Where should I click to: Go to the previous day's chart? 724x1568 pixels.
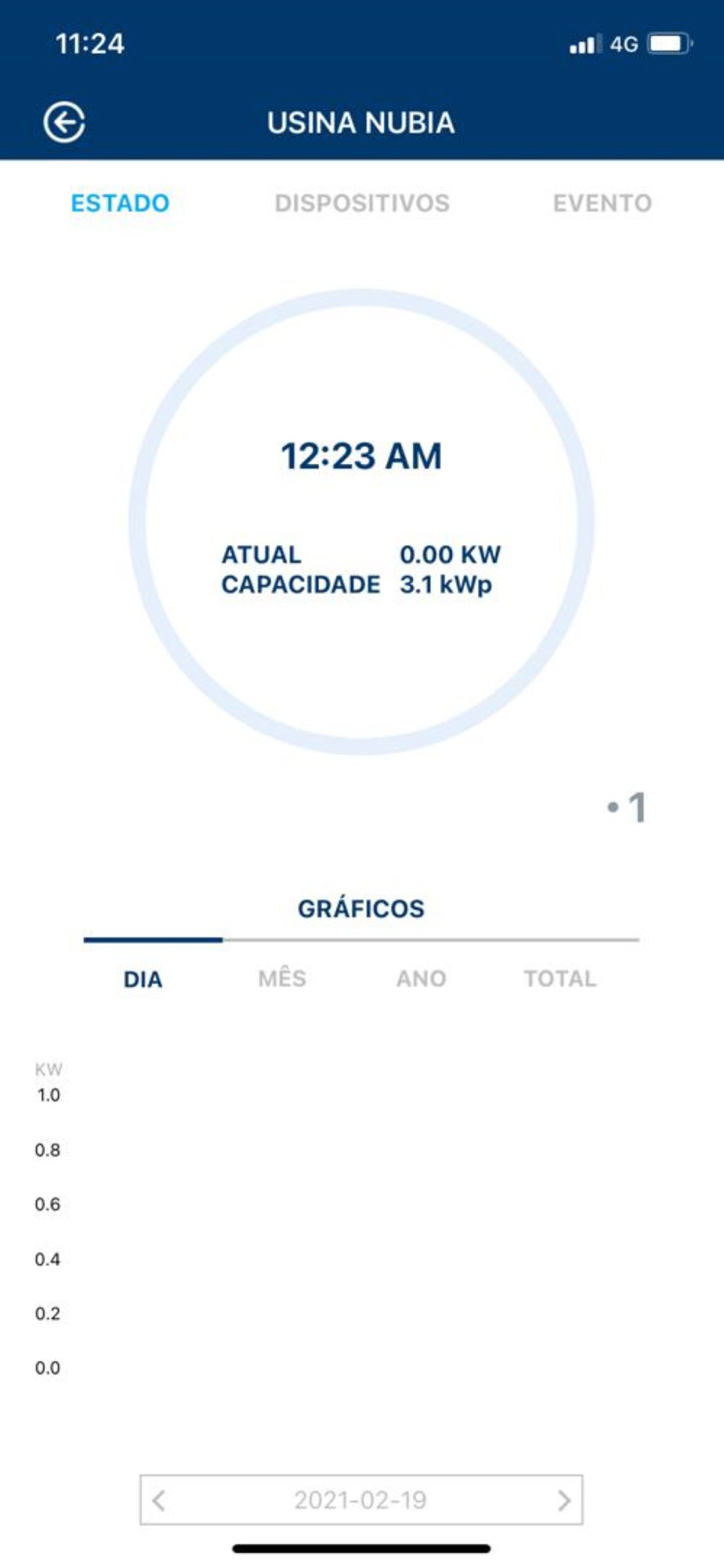159,1501
